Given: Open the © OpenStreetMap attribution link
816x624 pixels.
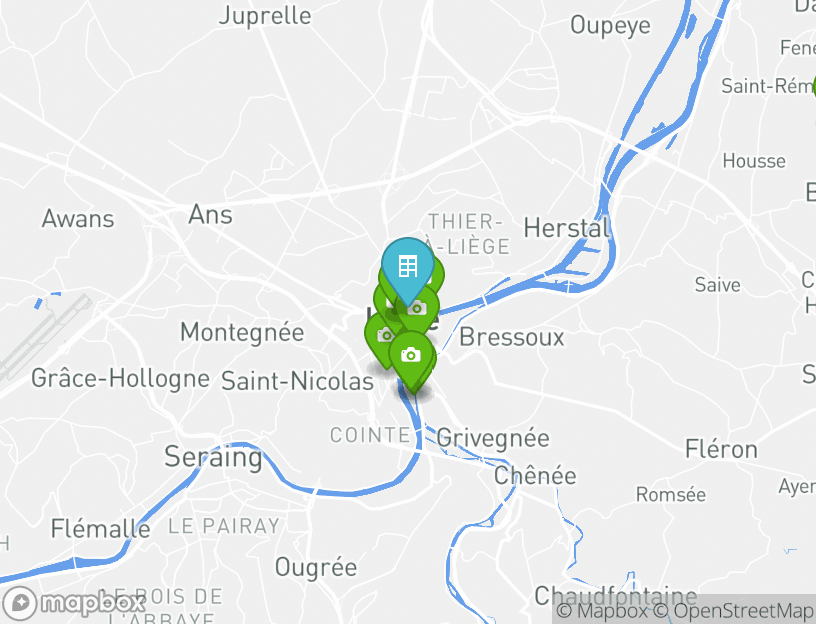Looking at the screenshot, I should [x=732, y=610].
